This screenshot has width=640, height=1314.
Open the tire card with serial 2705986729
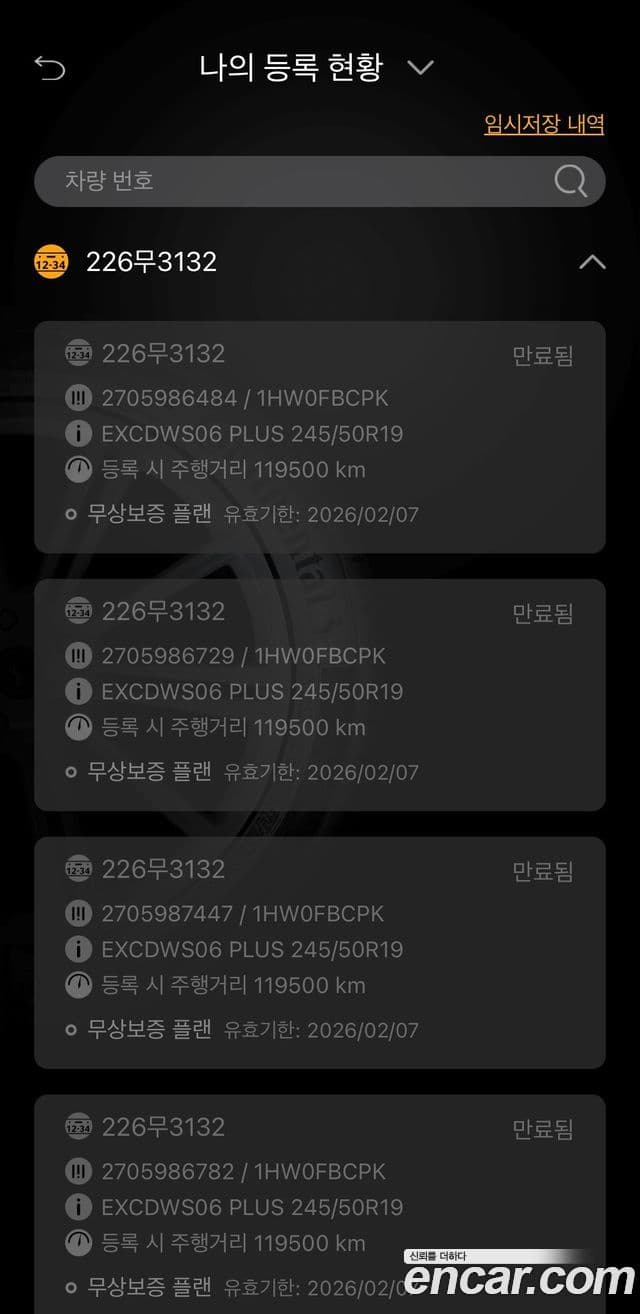[320, 694]
